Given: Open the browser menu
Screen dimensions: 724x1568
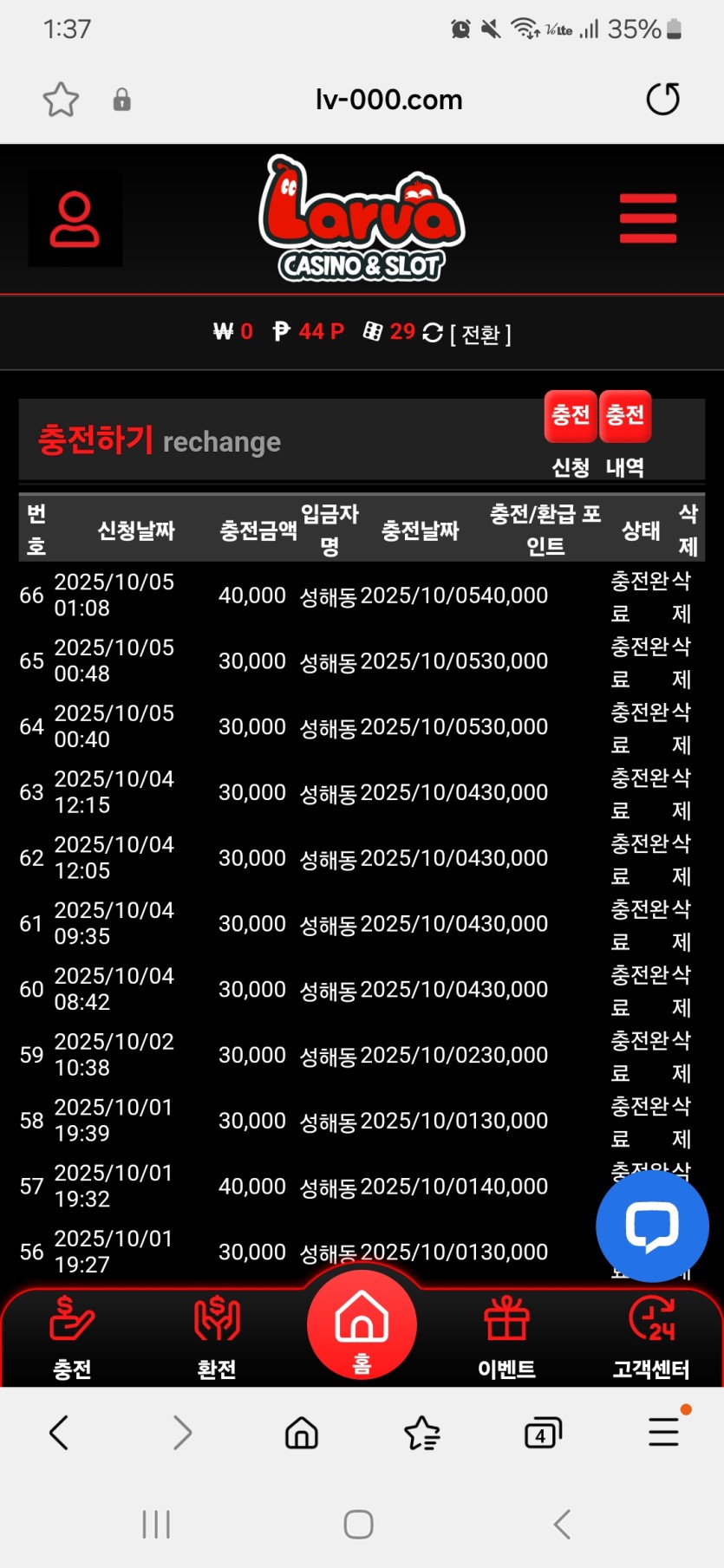Looking at the screenshot, I should pos(664,1433).
